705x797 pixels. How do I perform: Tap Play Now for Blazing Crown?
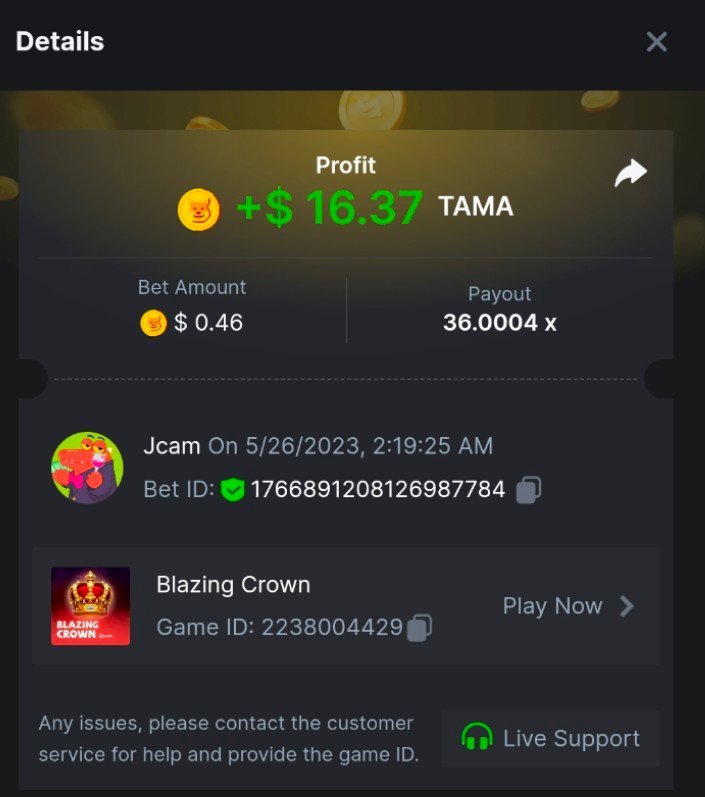pyautogui.click(x=567, y=606)
